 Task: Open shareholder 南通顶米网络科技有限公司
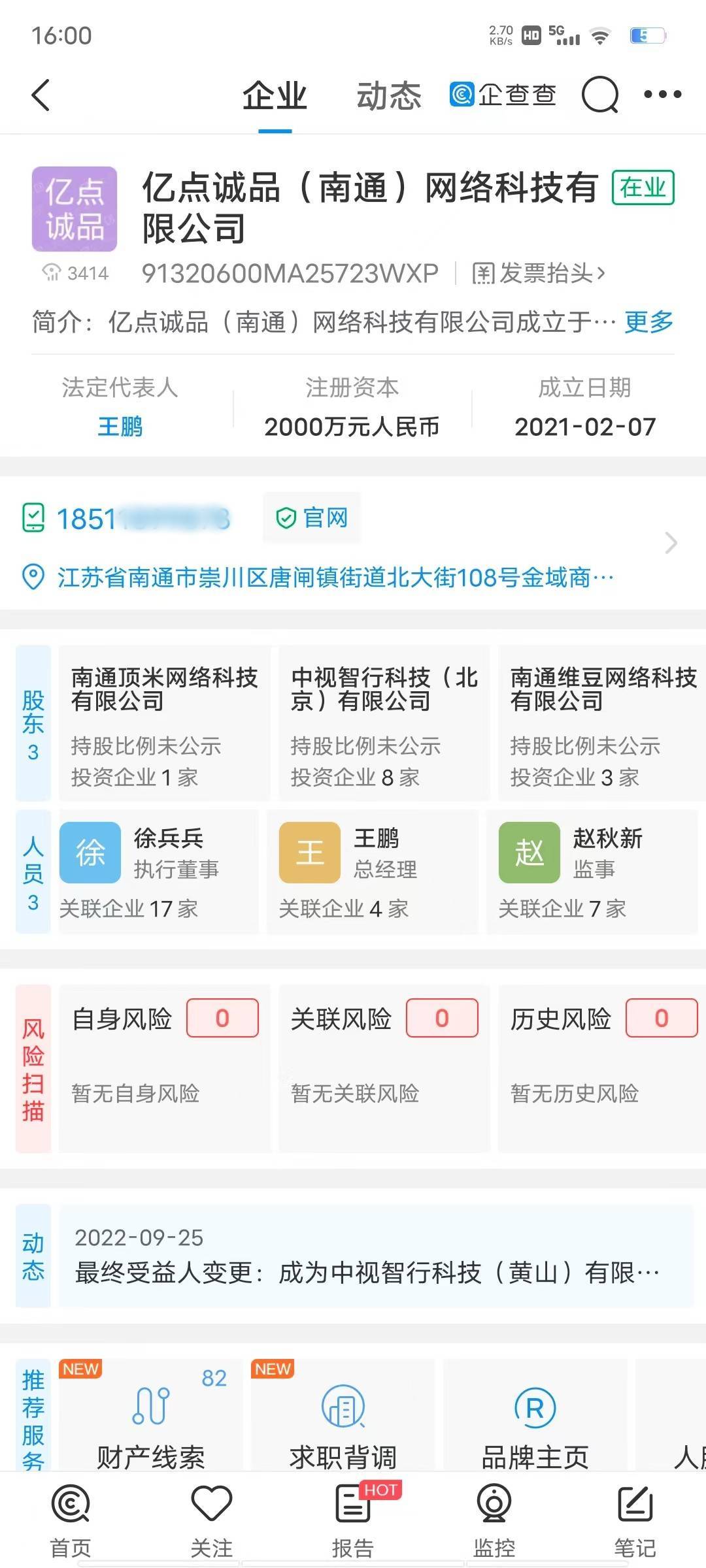pos(163,723)
